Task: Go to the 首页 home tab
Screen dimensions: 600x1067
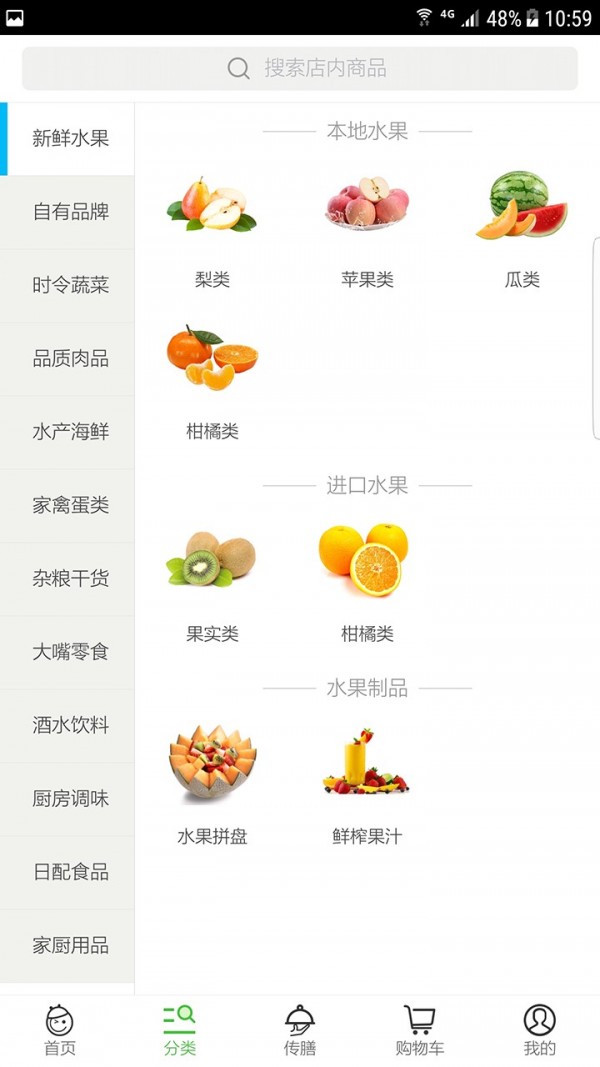Action: click(x=60, y=1030)
